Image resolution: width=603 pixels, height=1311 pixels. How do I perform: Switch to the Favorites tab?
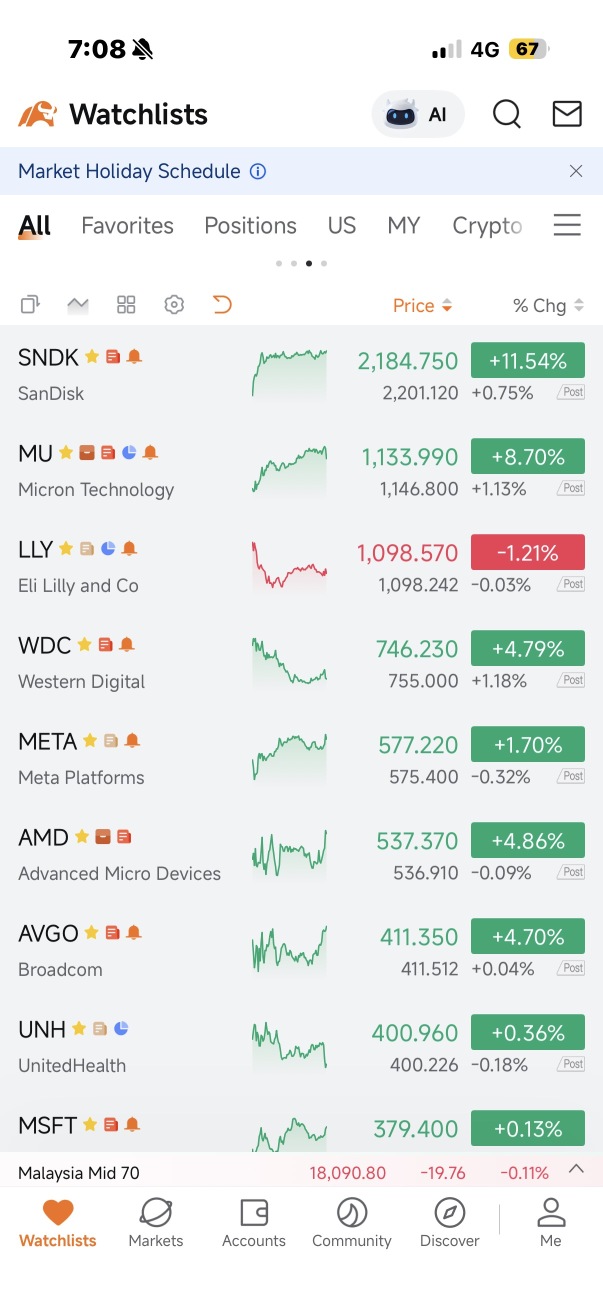[x=127, y=226]
